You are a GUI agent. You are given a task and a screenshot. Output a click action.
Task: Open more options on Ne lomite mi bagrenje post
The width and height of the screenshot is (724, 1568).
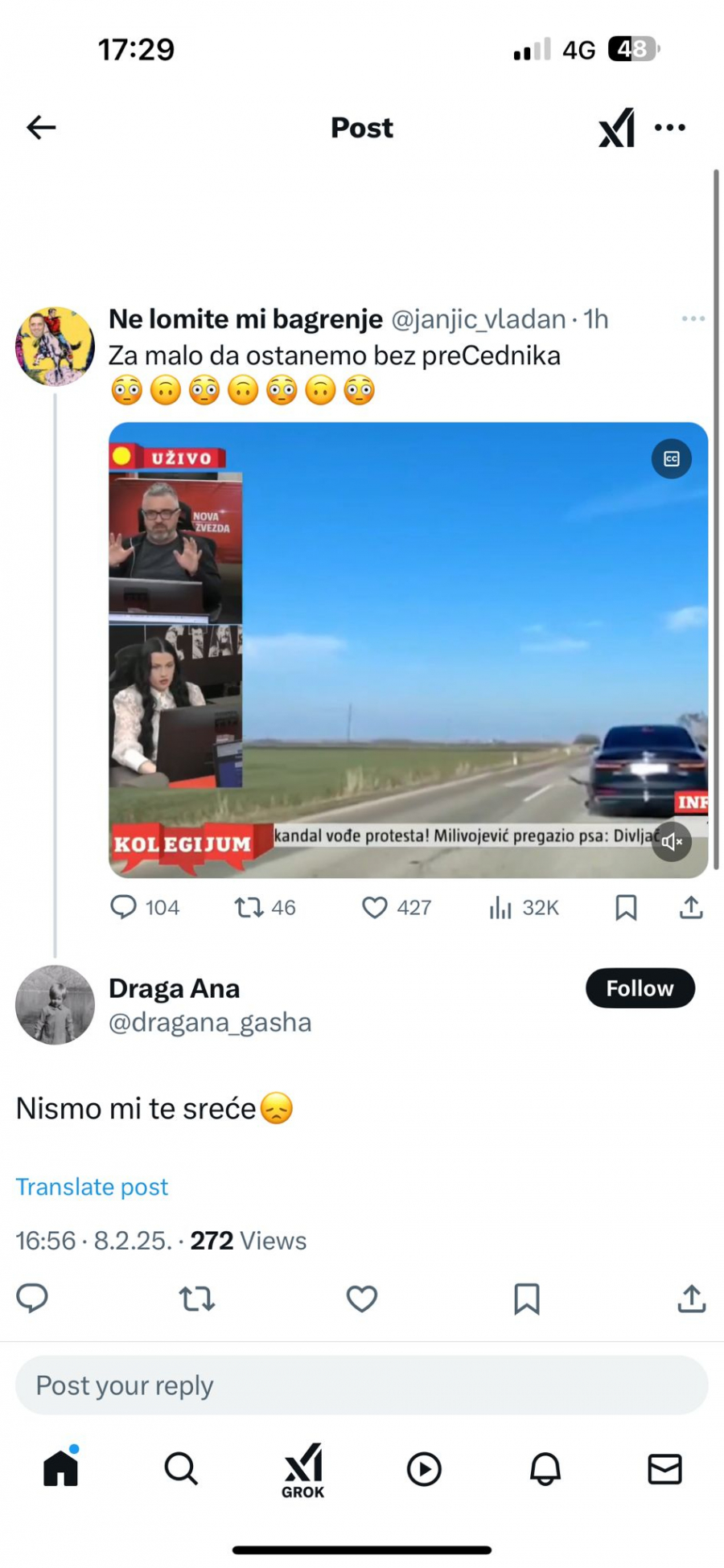point(693,319)
